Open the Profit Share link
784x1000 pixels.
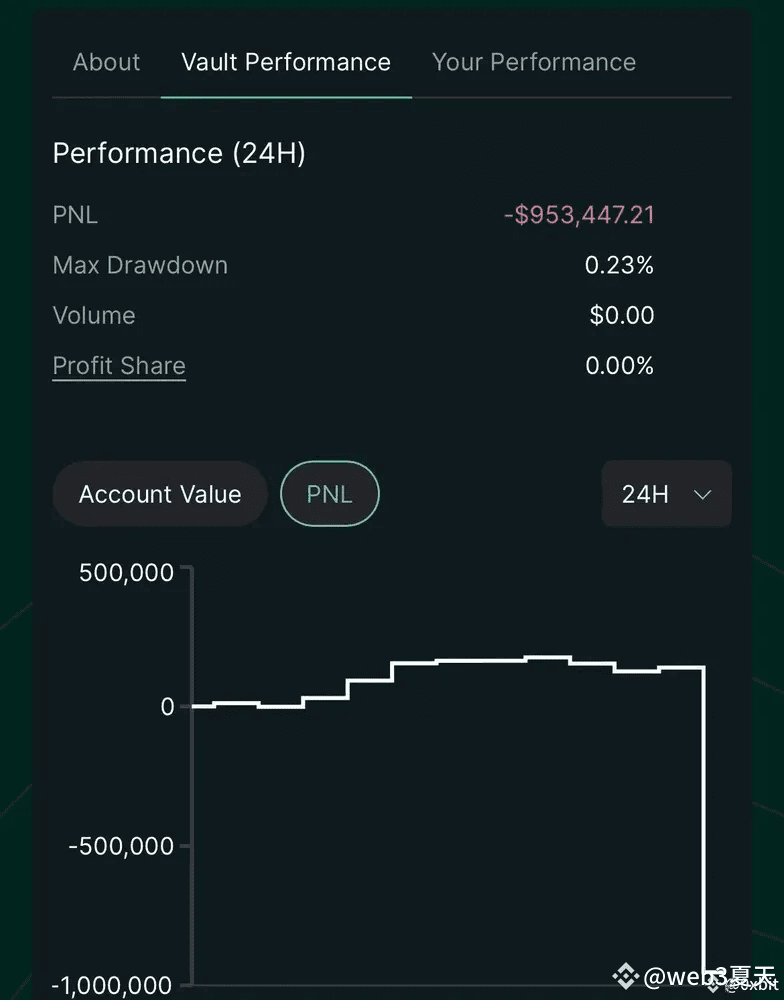point(119,366)
